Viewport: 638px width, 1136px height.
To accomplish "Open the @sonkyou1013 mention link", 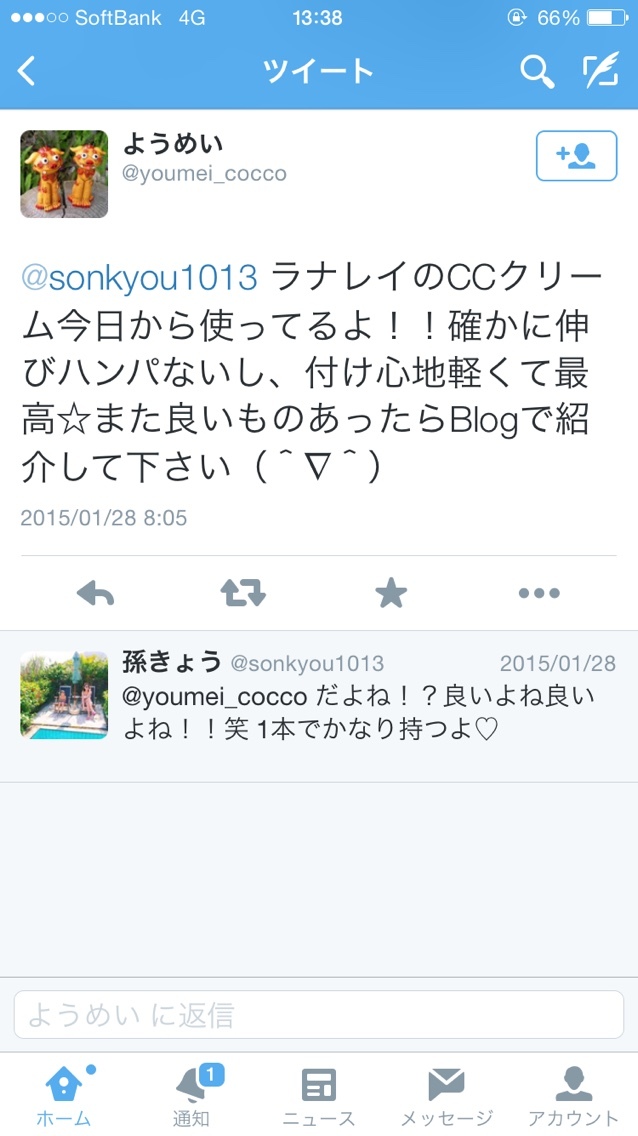I will tap(139, 277).
